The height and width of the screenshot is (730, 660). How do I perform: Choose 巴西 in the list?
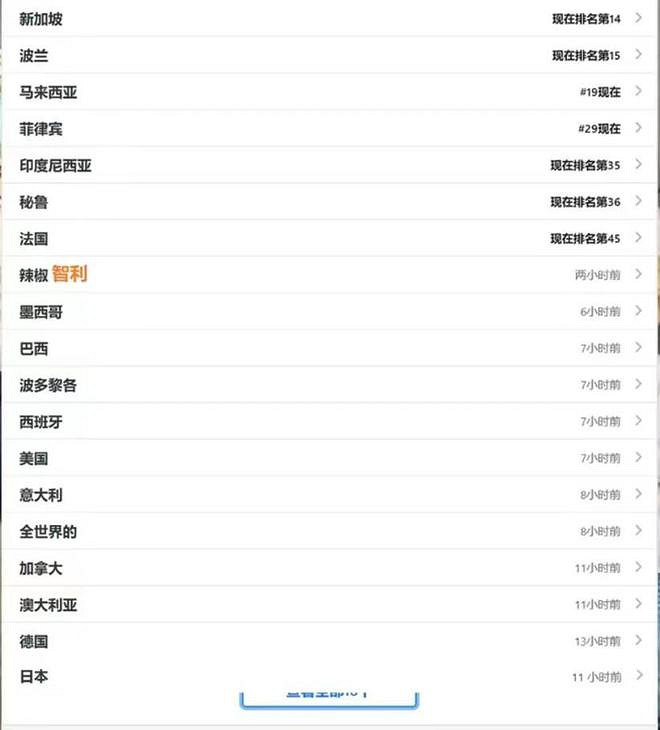click(330, 349)
